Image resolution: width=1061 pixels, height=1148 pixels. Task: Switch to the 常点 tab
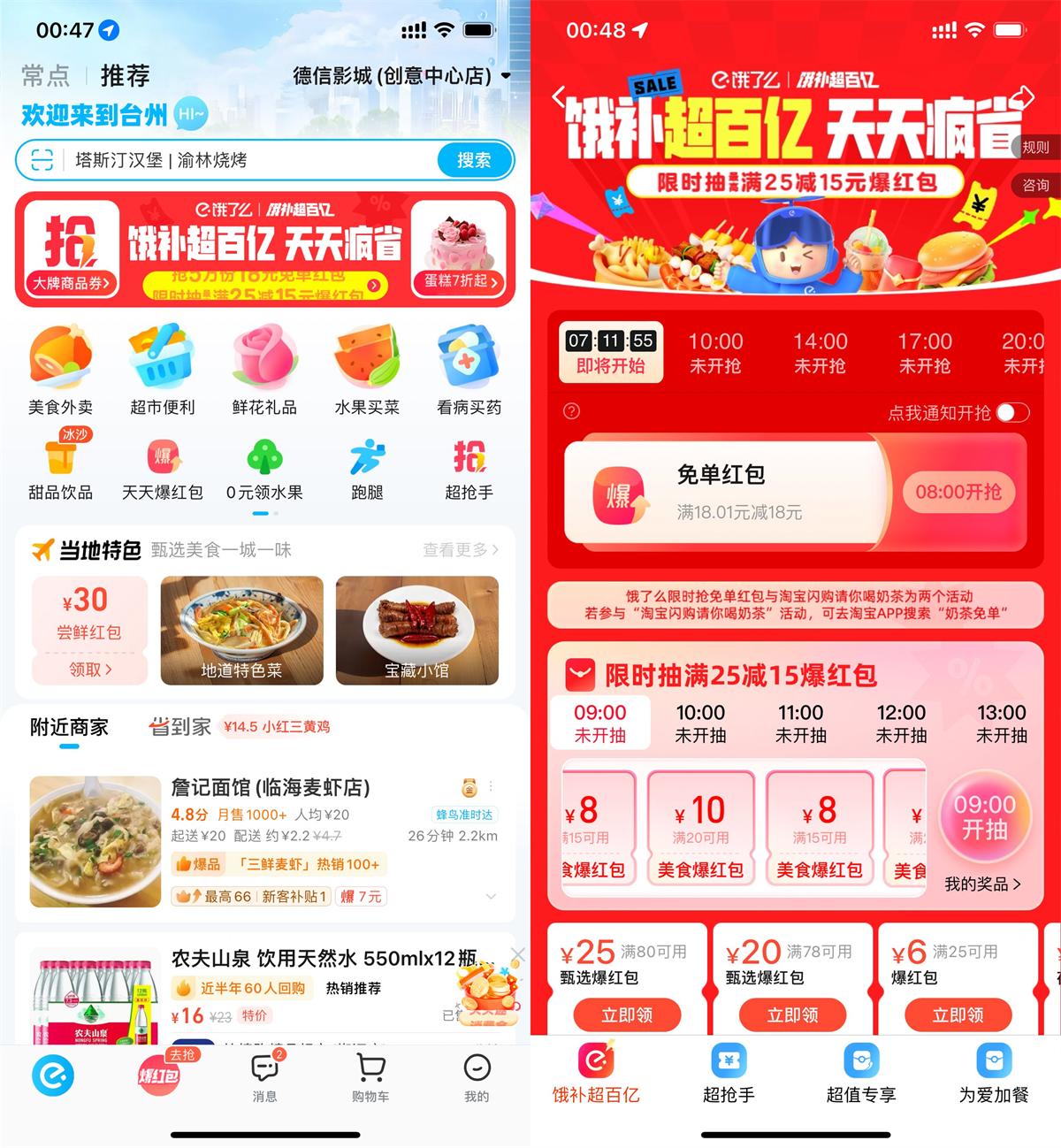point(46,76)
